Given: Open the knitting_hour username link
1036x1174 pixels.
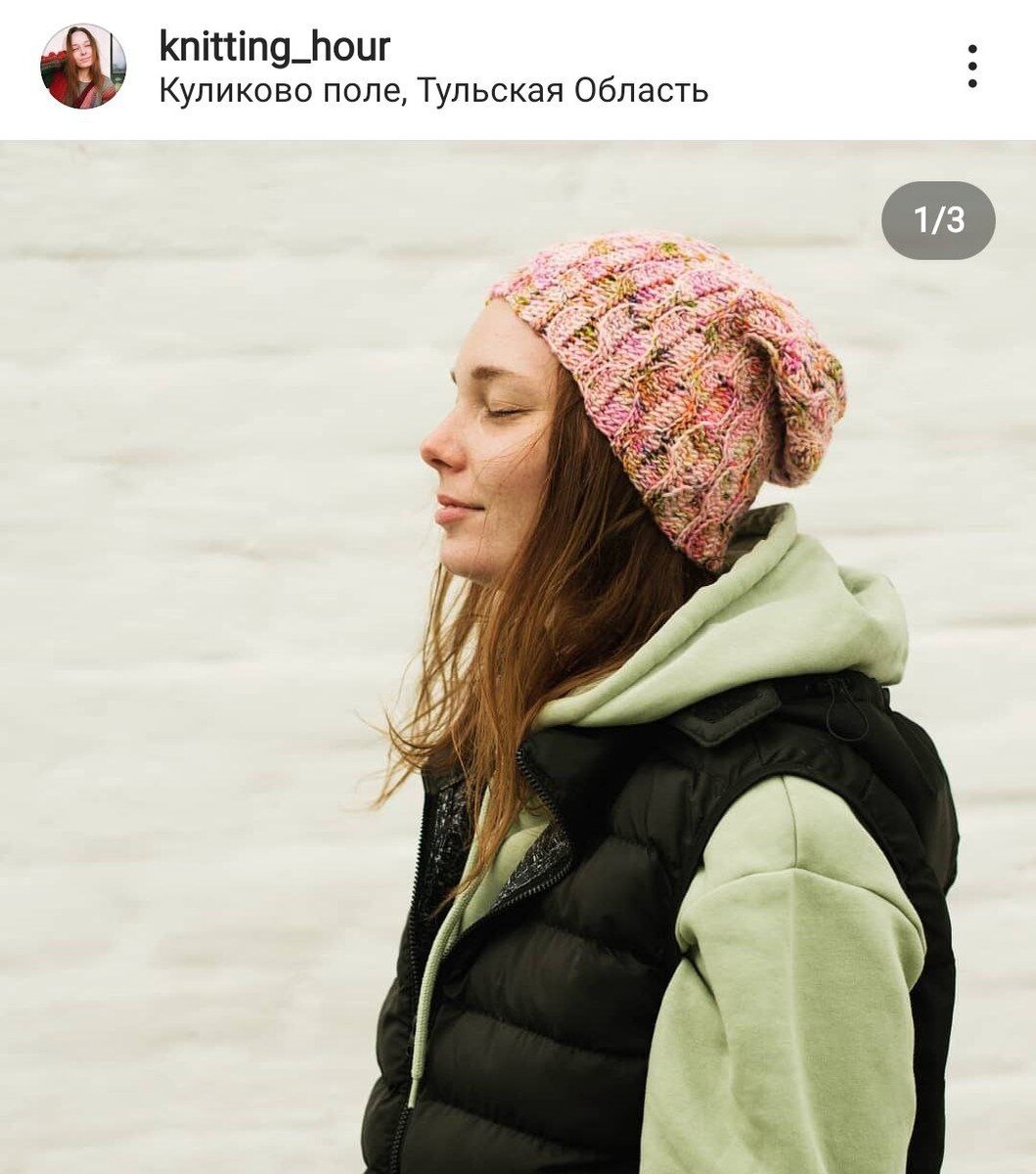Looking at the screenshot, I should pos(274,46).
